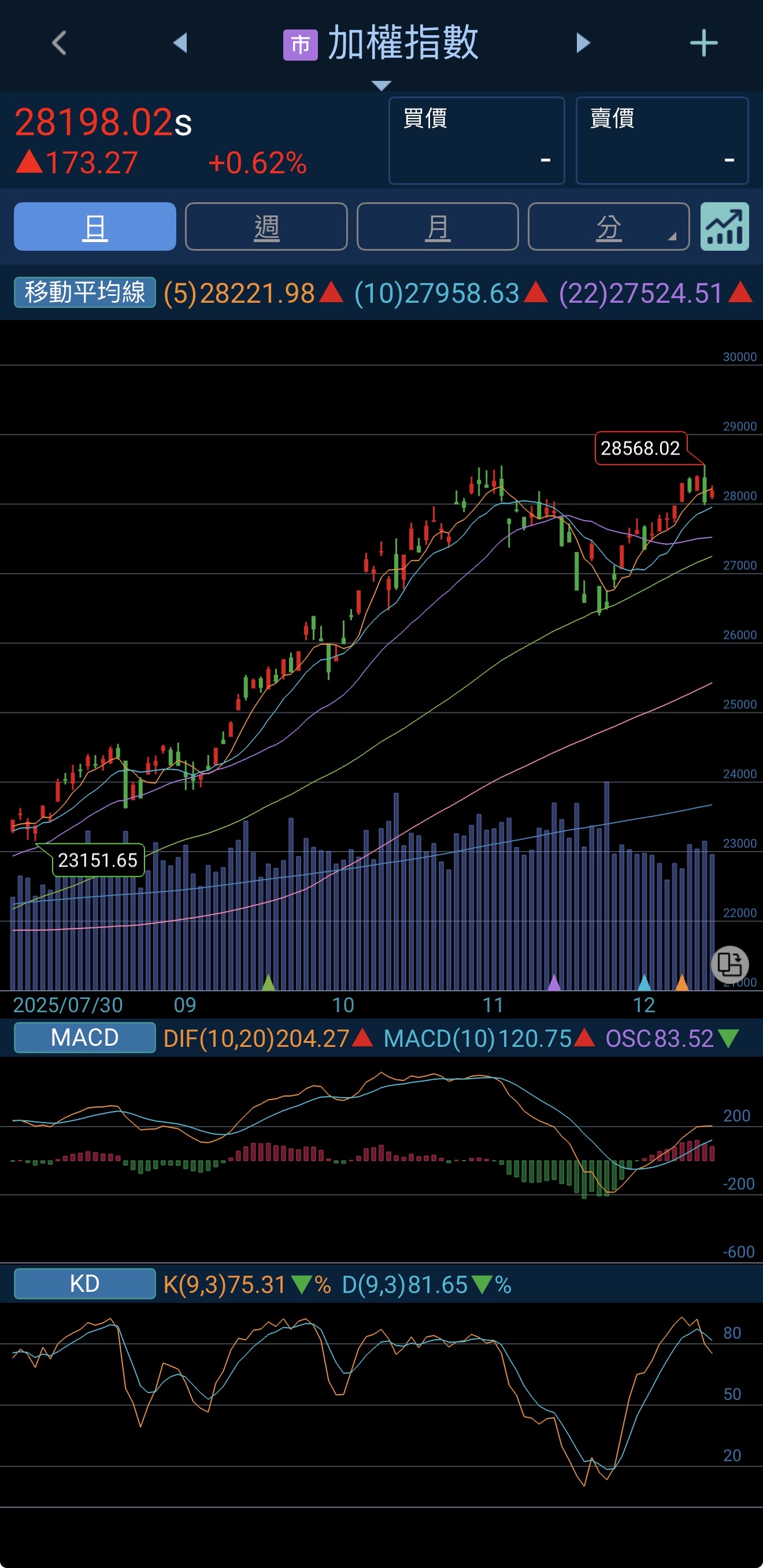Show the next stock with right triangle
The width and height of the screenshot is (763, 1568).
pos(583,43)
